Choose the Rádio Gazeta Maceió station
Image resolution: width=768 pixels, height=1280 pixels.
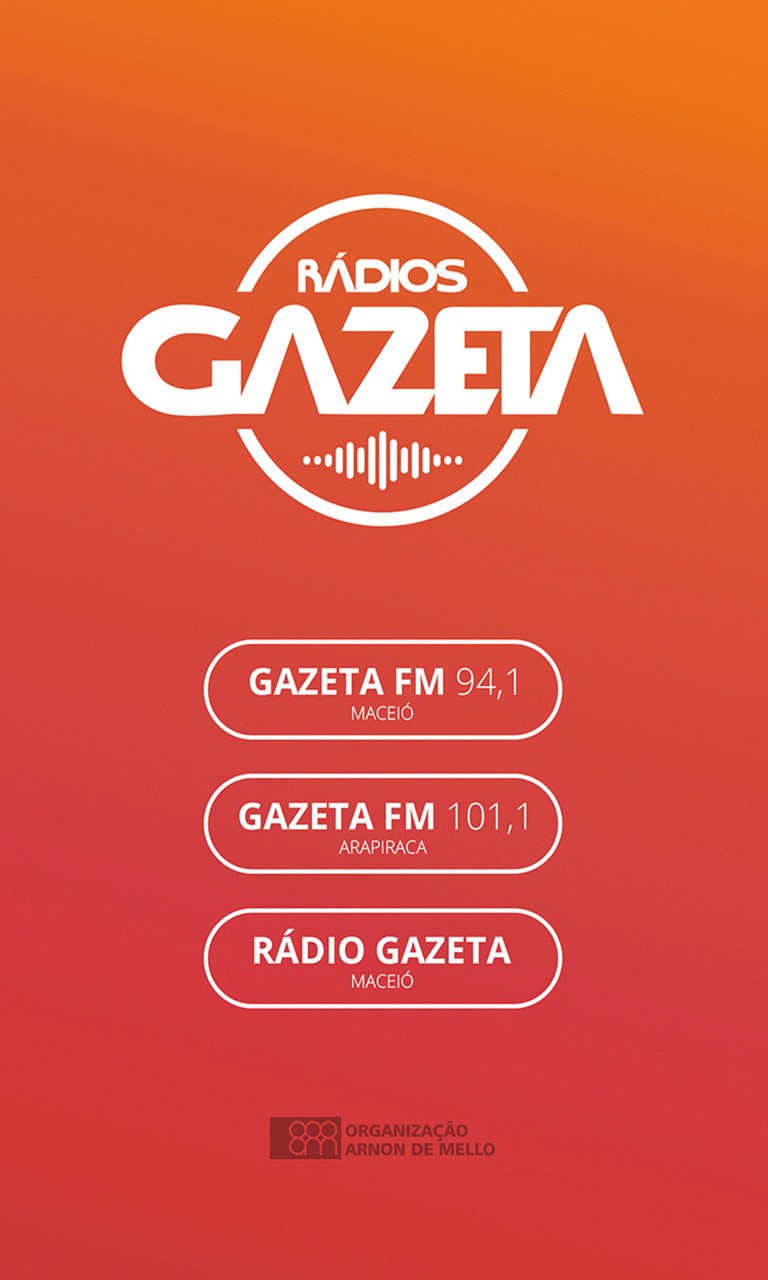(x=383, y=957)
